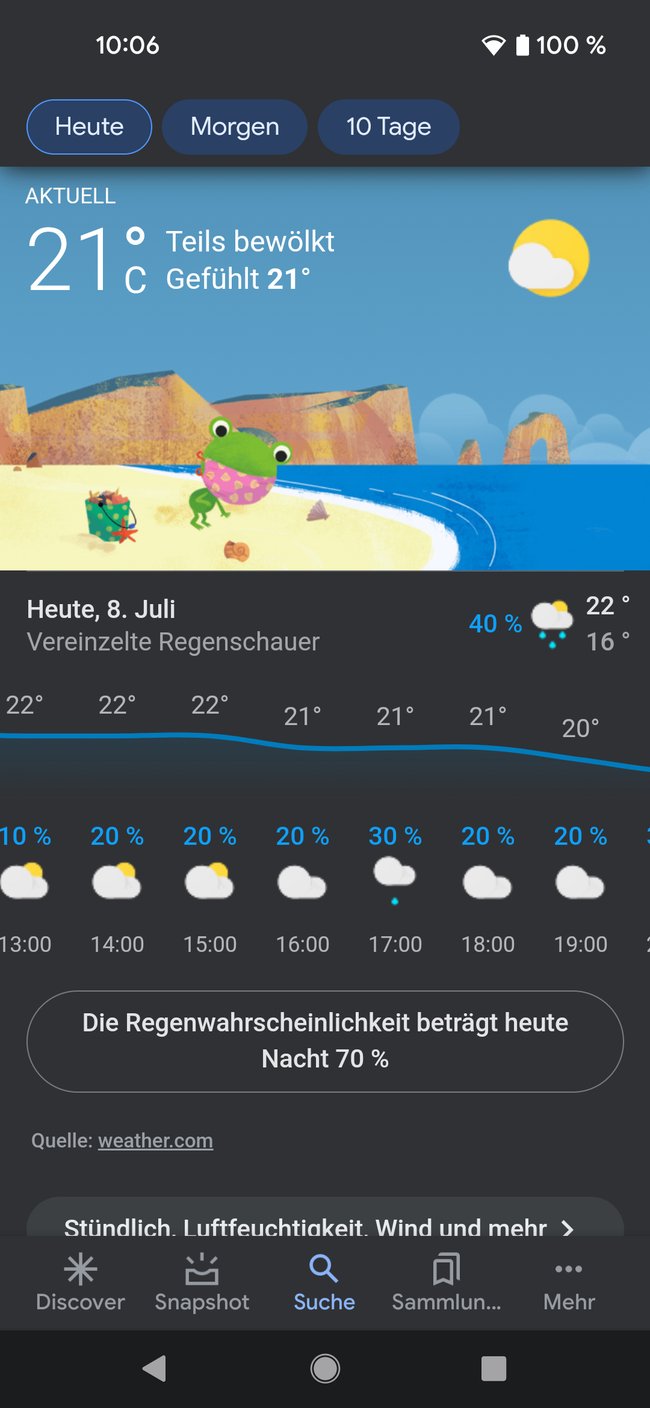Open the Mehr menu tab
The width and height of the screenshot is (650, 1408).
569,1284
